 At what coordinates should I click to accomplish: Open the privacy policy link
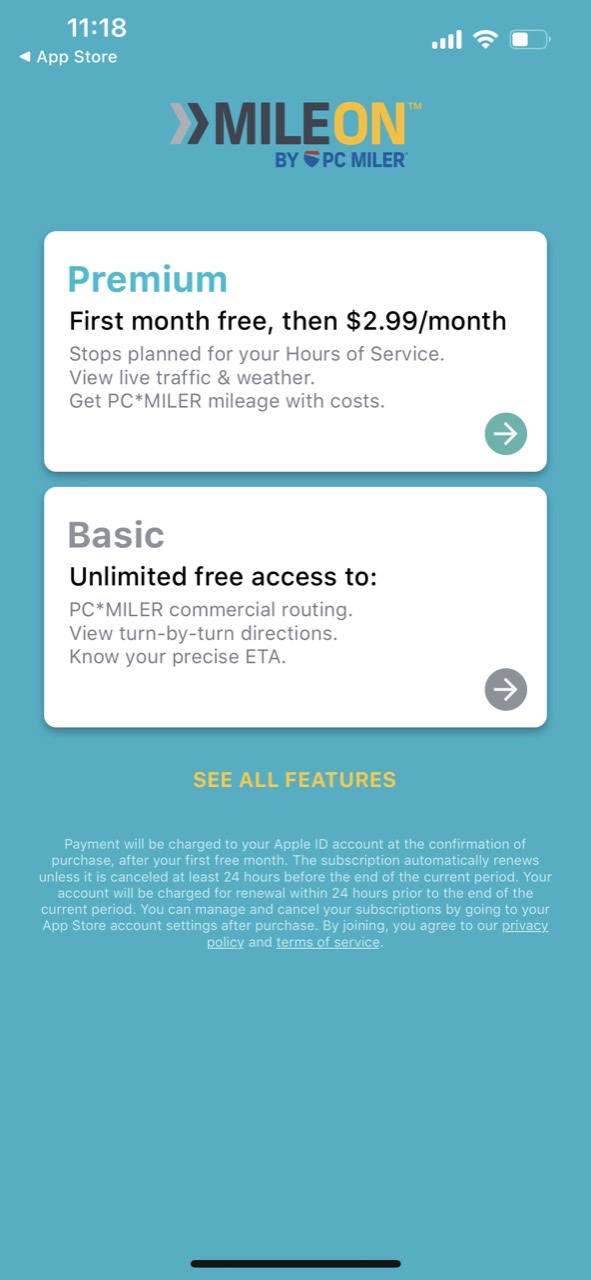(378, 934)
